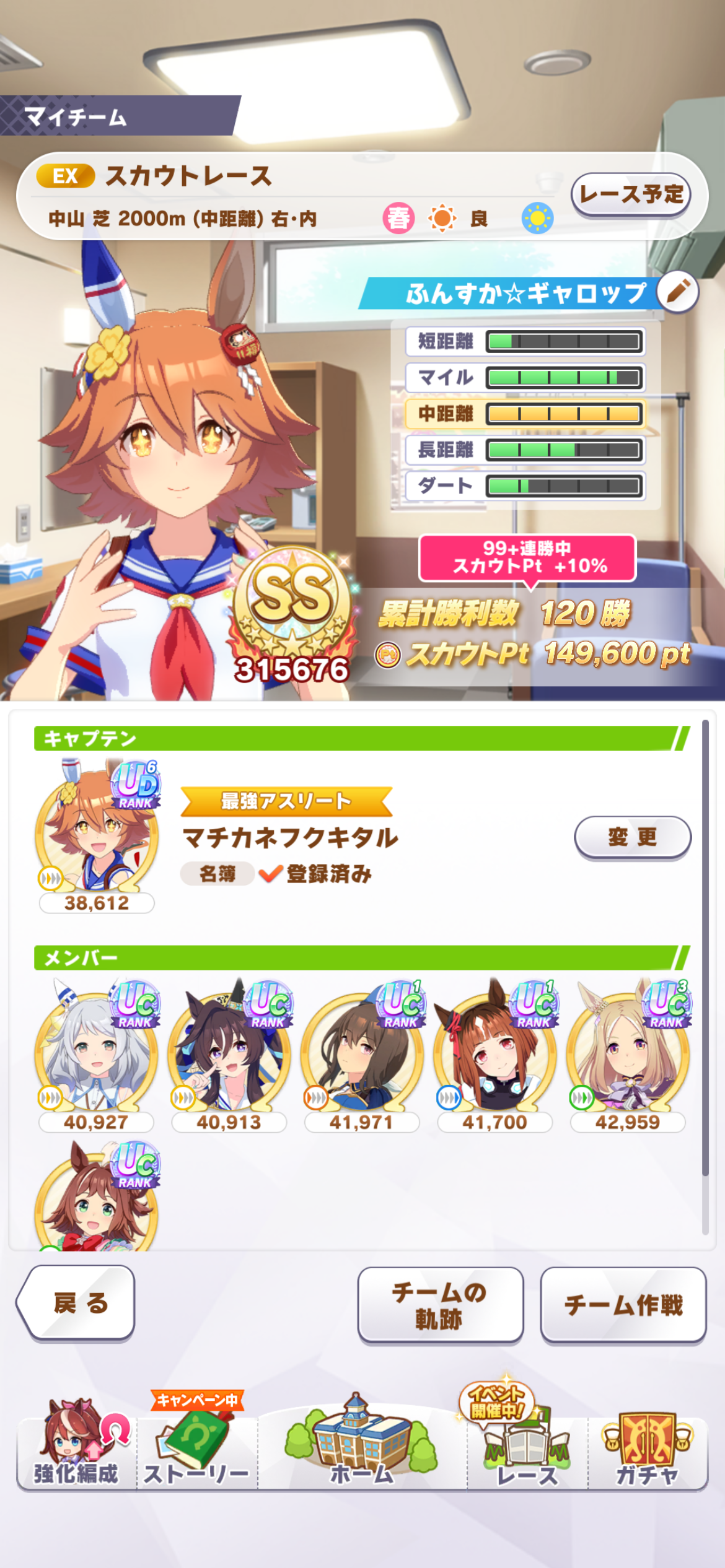The image size is (725, 1568).
Task: Open チームの軌跡 team history
Action: point(440,1304)
